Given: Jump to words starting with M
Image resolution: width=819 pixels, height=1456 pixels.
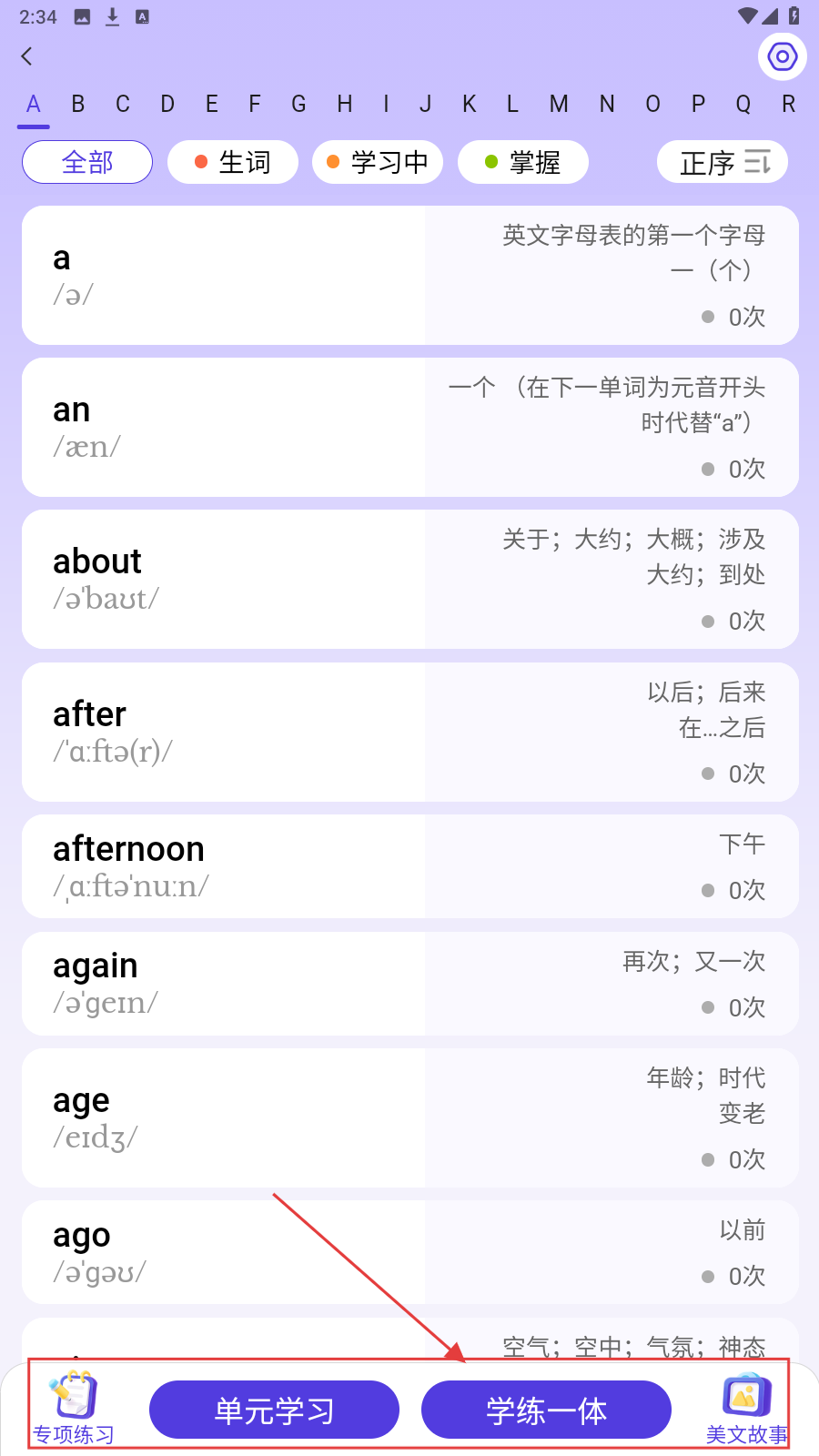Looking at the screenshot, I should coord(559,105).
